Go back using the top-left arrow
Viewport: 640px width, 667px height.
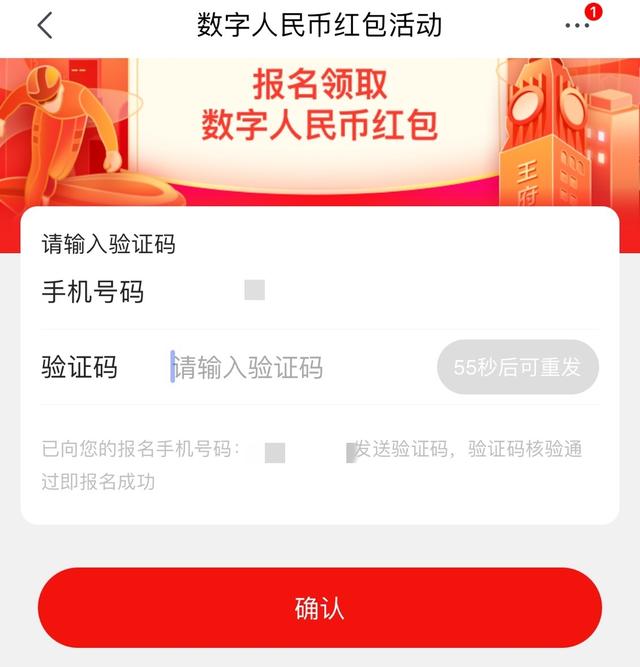[44, 26]
